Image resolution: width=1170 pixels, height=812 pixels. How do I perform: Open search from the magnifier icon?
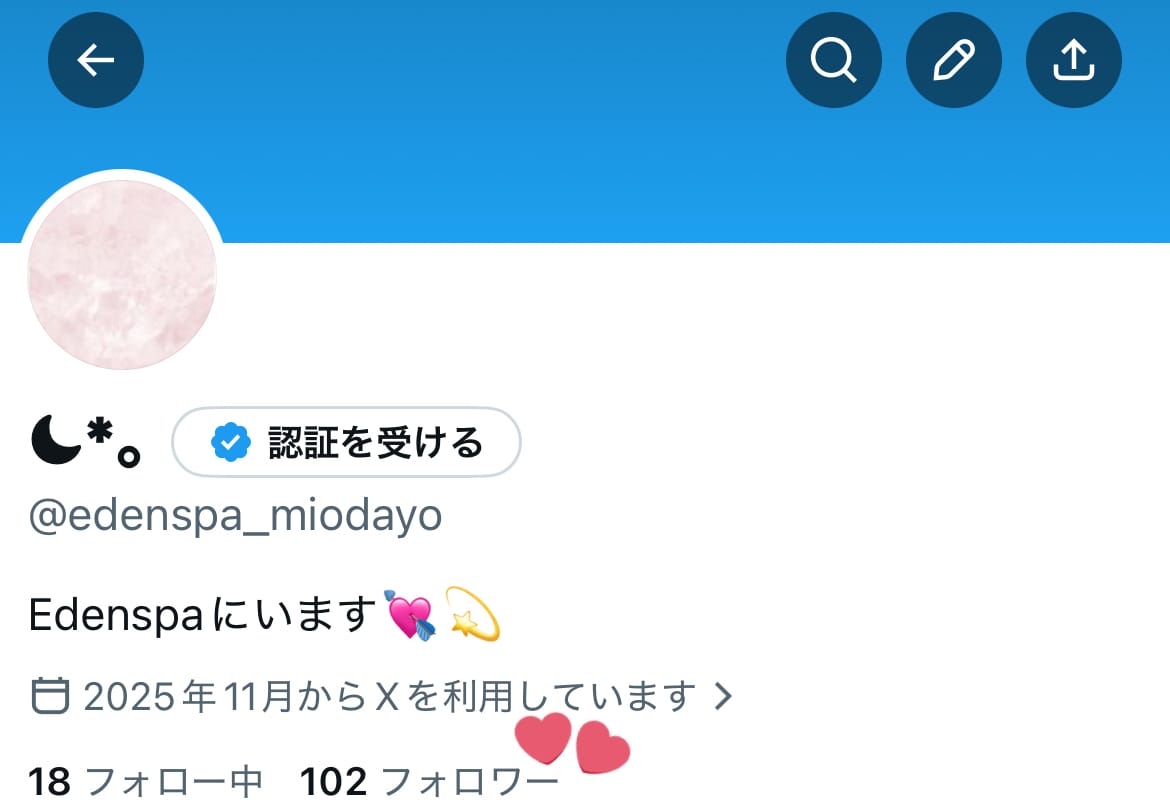[833, 61]
